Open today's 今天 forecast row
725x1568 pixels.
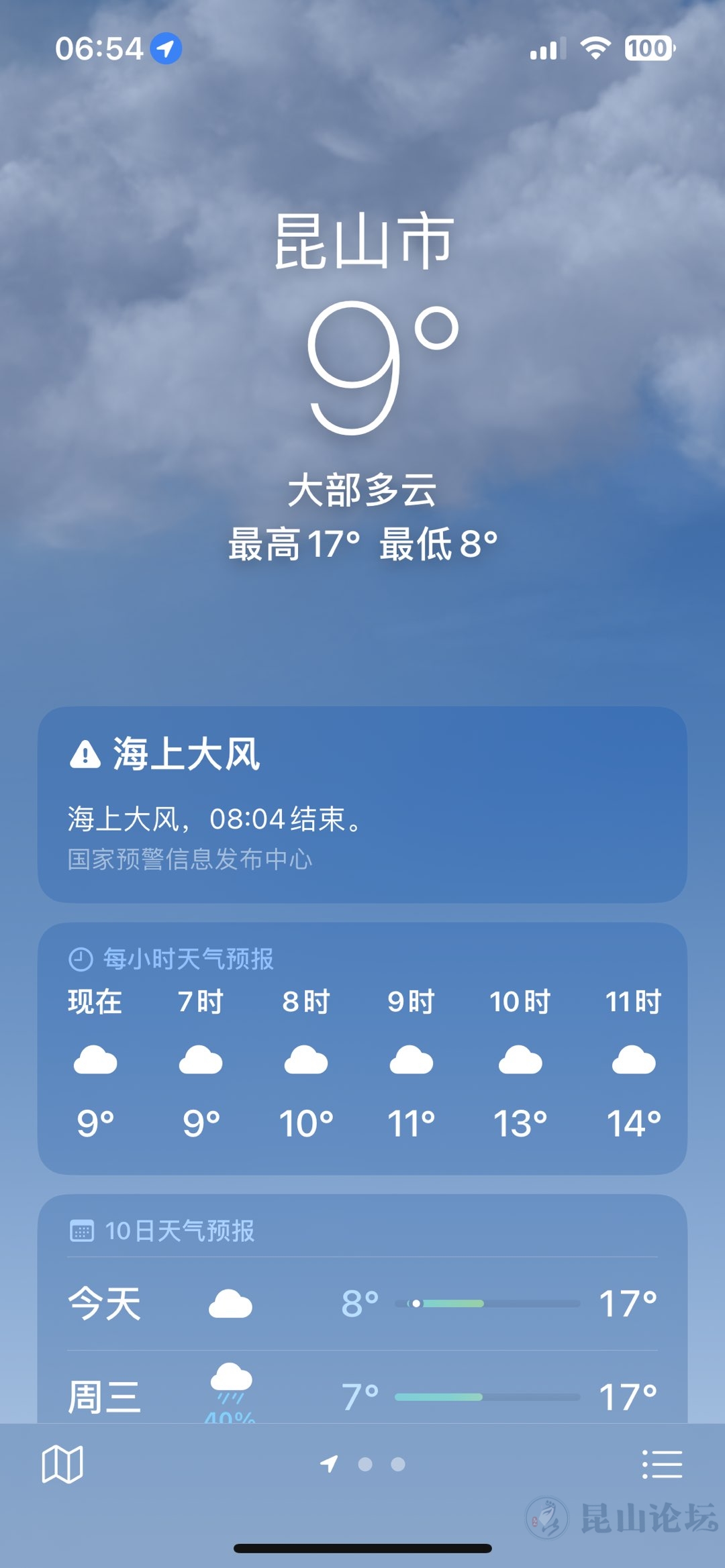coord(362,1304)
